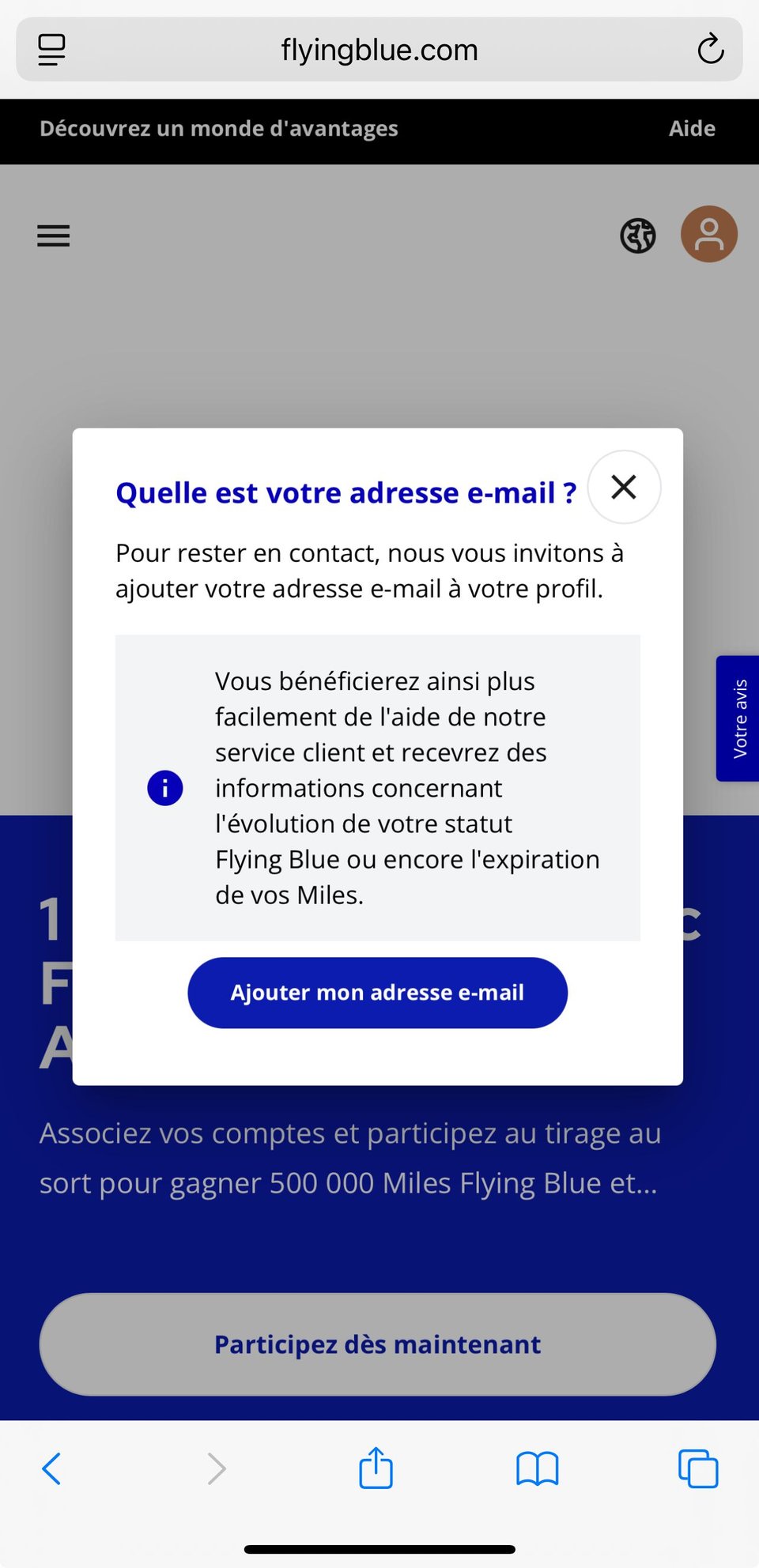Tap the flyingblue.com address bar

[x=379, y=50]
